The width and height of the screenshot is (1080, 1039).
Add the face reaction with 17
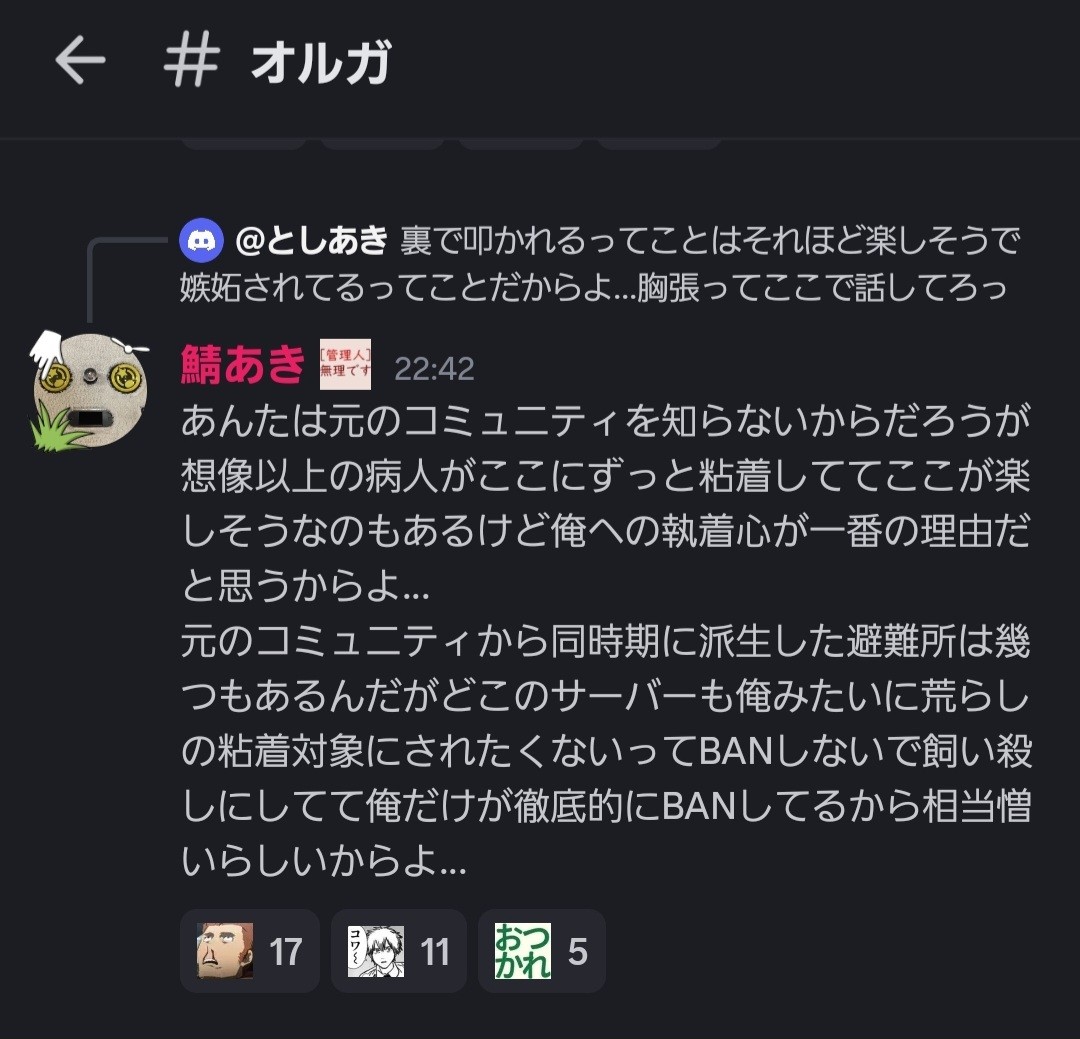point(249,951)
